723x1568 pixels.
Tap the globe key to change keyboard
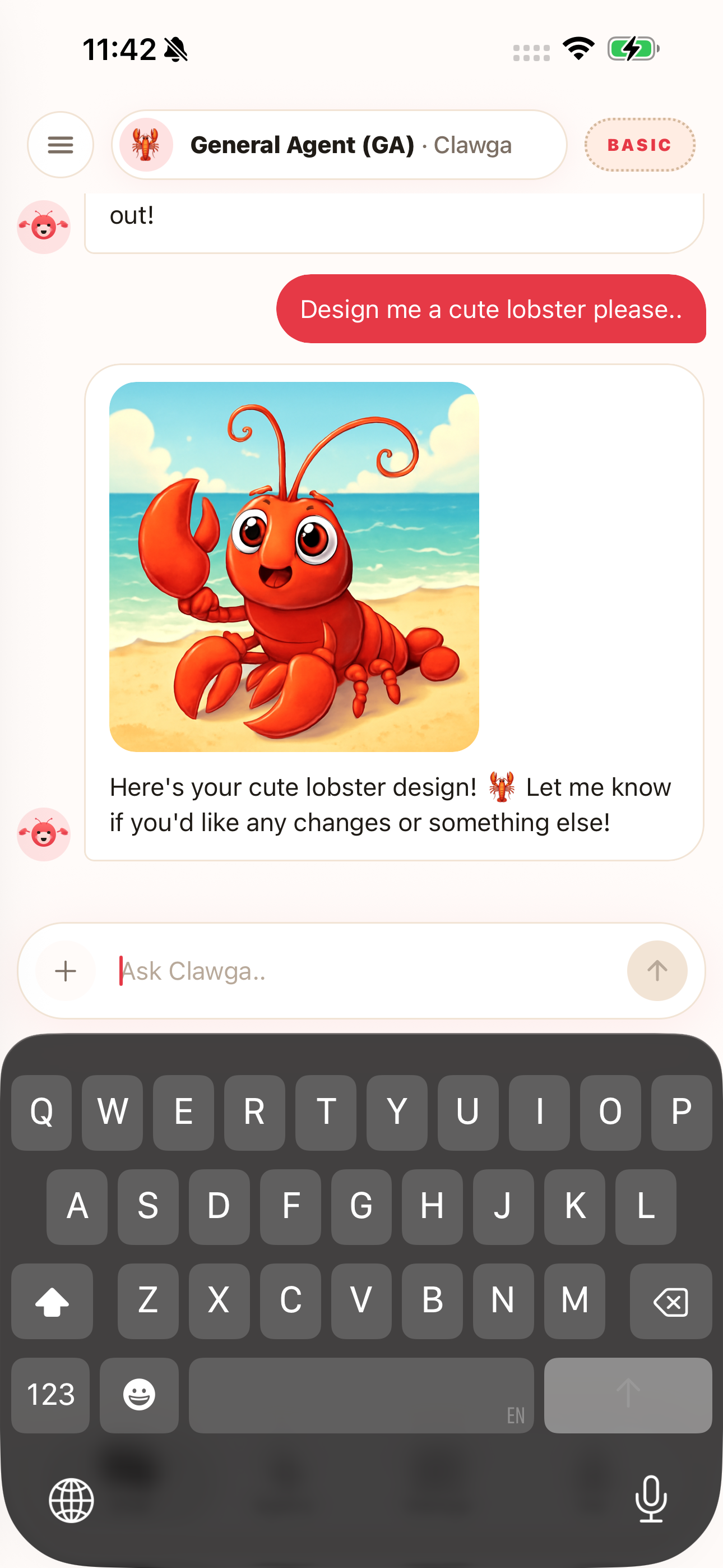[71, 1501]
